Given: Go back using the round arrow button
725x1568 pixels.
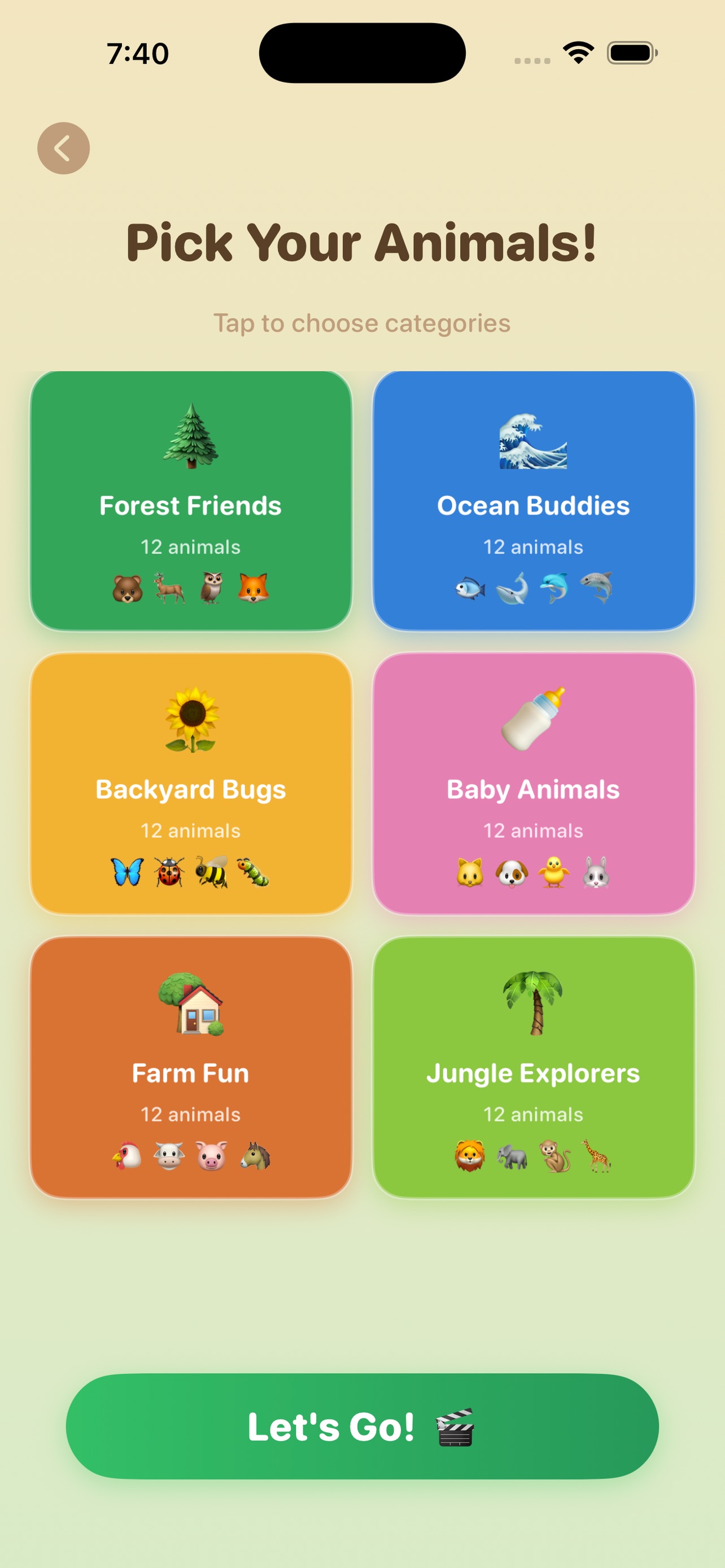Looking at the screenshot, I should [63, 148].
